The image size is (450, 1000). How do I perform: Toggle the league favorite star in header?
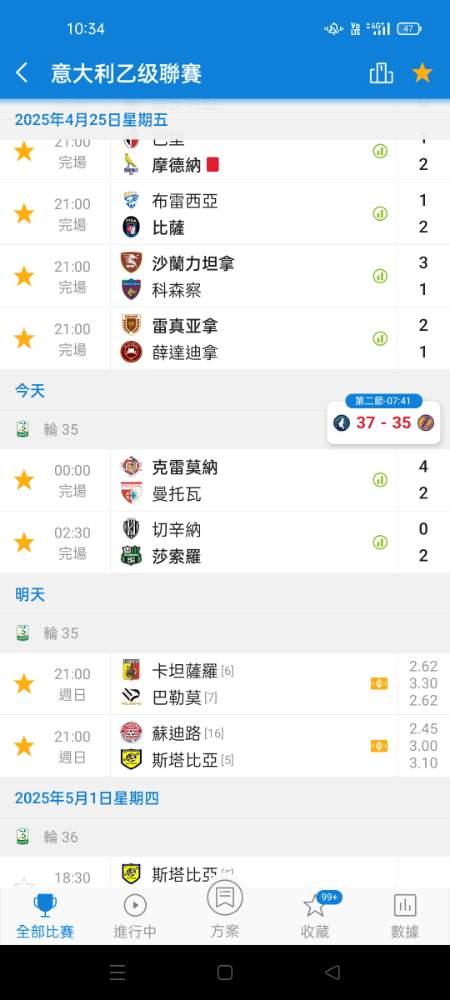pos(422,73)
